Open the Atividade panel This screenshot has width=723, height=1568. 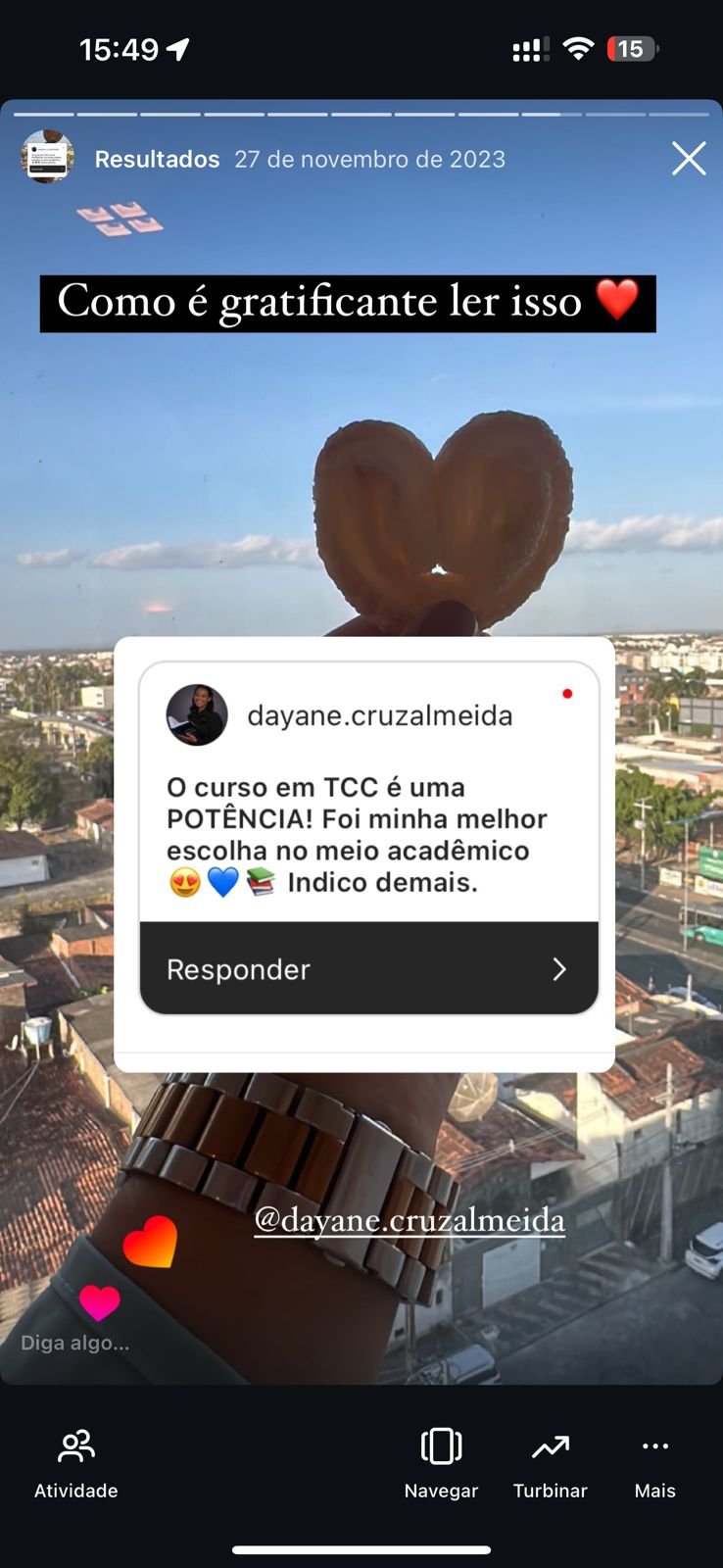point(76,1463)
